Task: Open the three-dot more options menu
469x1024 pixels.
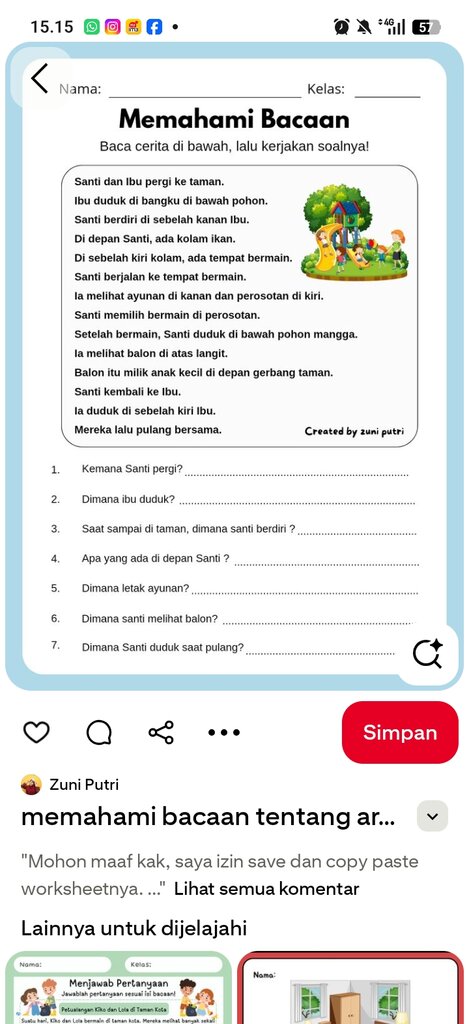Action: pos(224,733)
